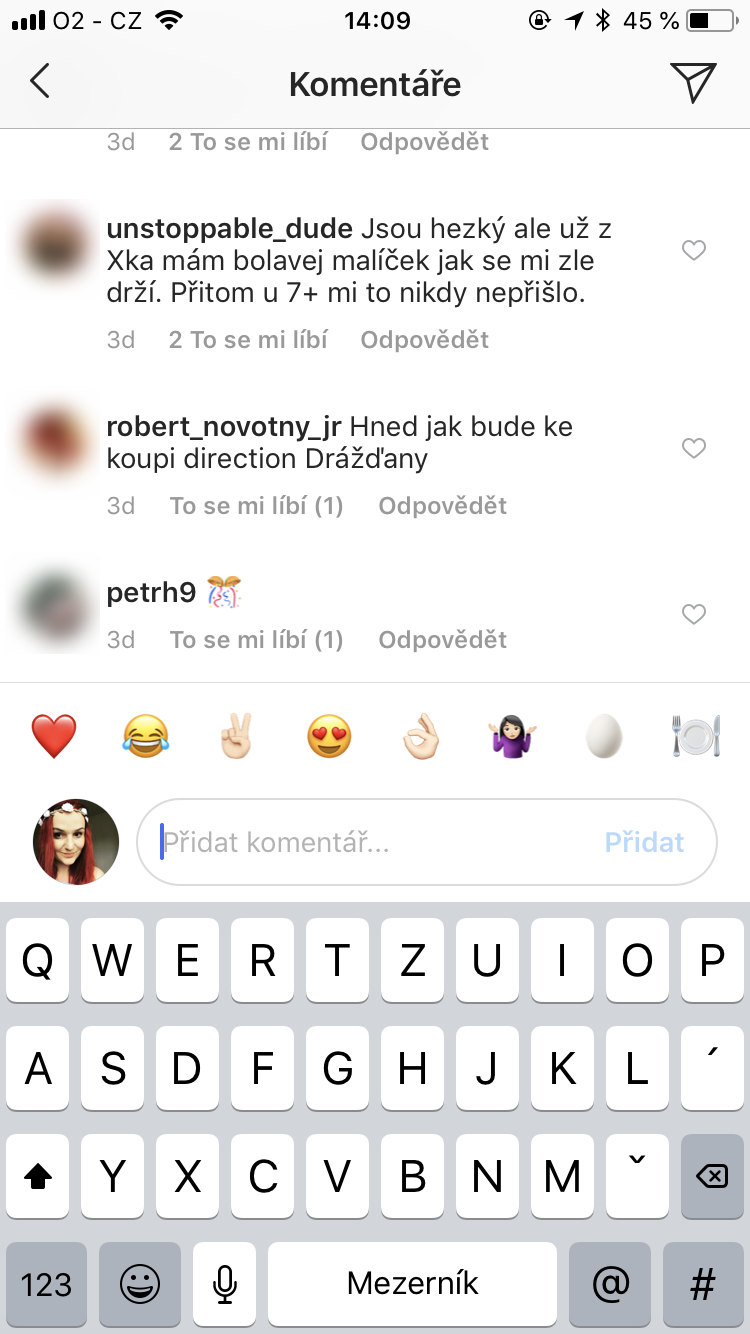Screen dimensions: 750x1334
Task: Tap the OK-hand emoji shortcut
Action: tap(420, 733)
